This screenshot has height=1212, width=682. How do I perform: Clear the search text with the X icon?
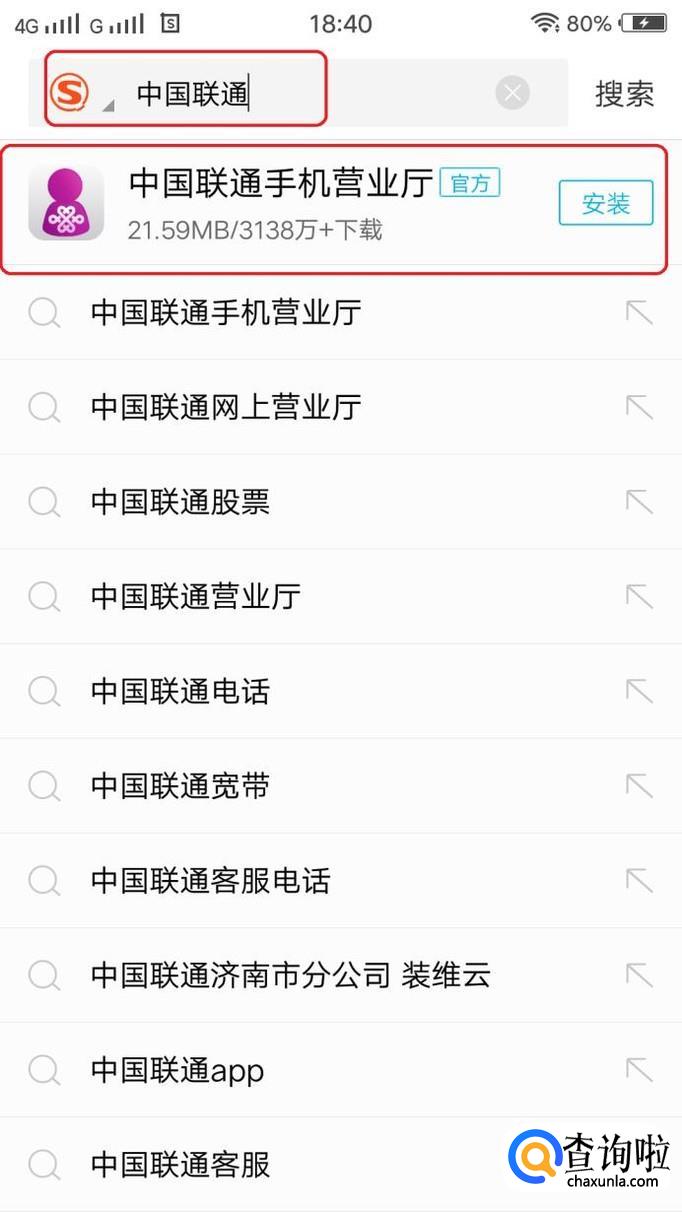(512, 94)
